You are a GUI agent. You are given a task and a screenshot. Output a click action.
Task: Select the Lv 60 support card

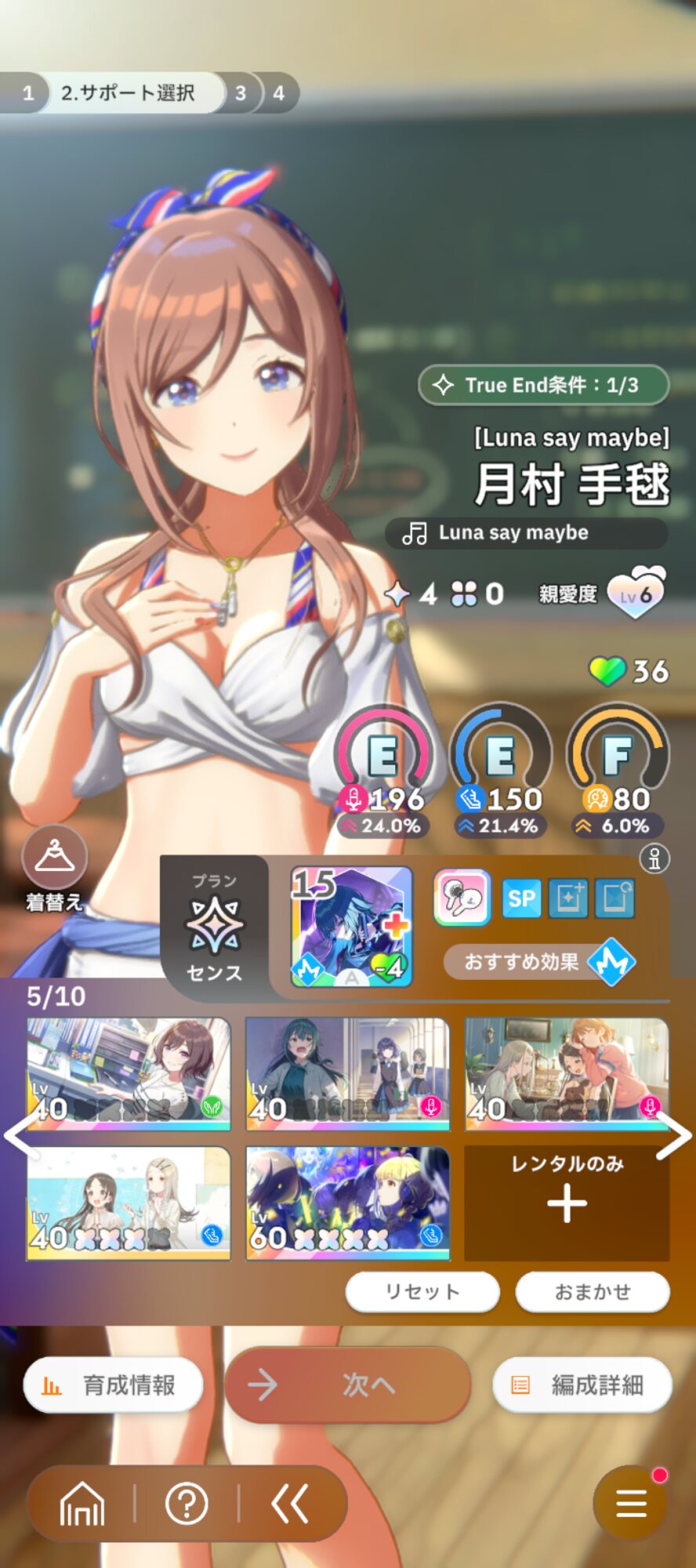[x=348, y=1203]
